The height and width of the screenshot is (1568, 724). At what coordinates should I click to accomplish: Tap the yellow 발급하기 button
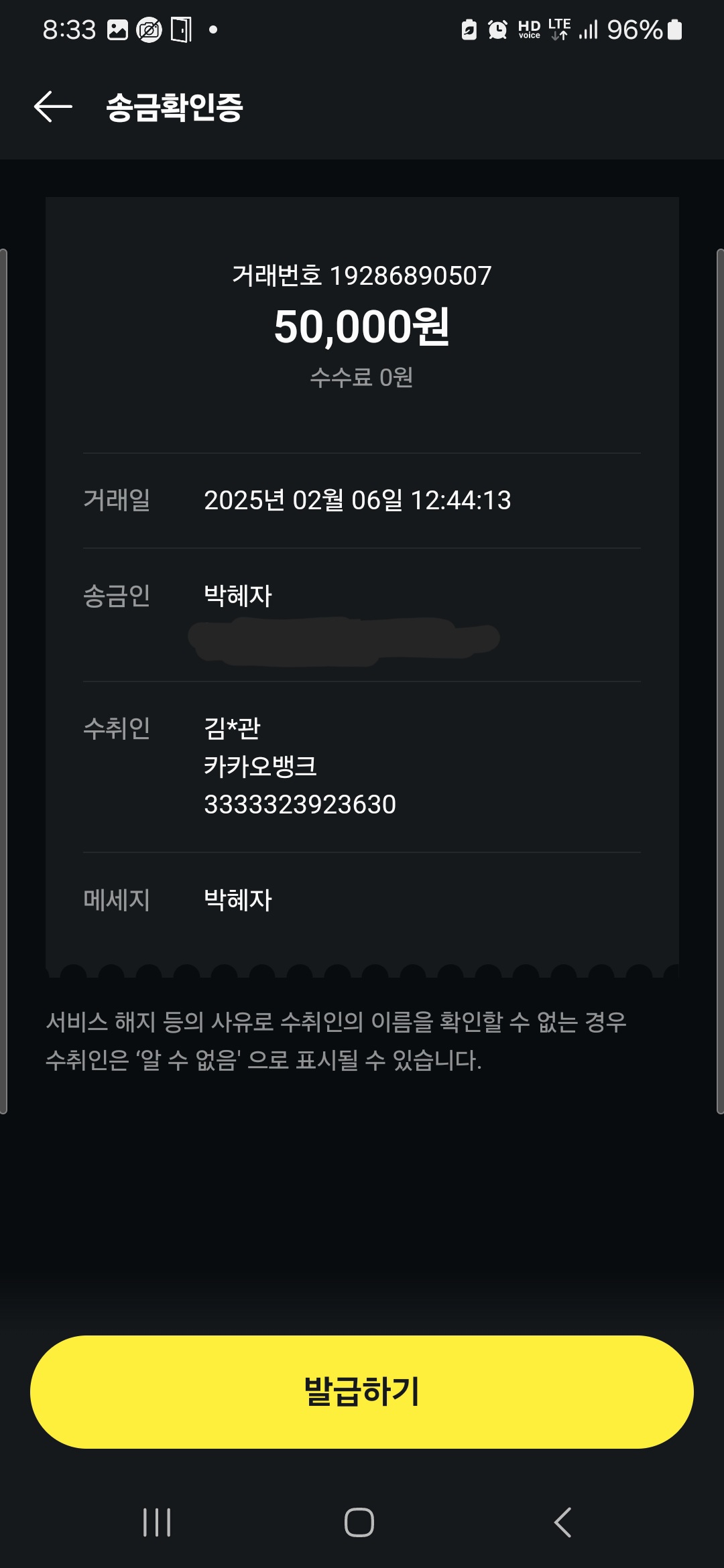362,1392
